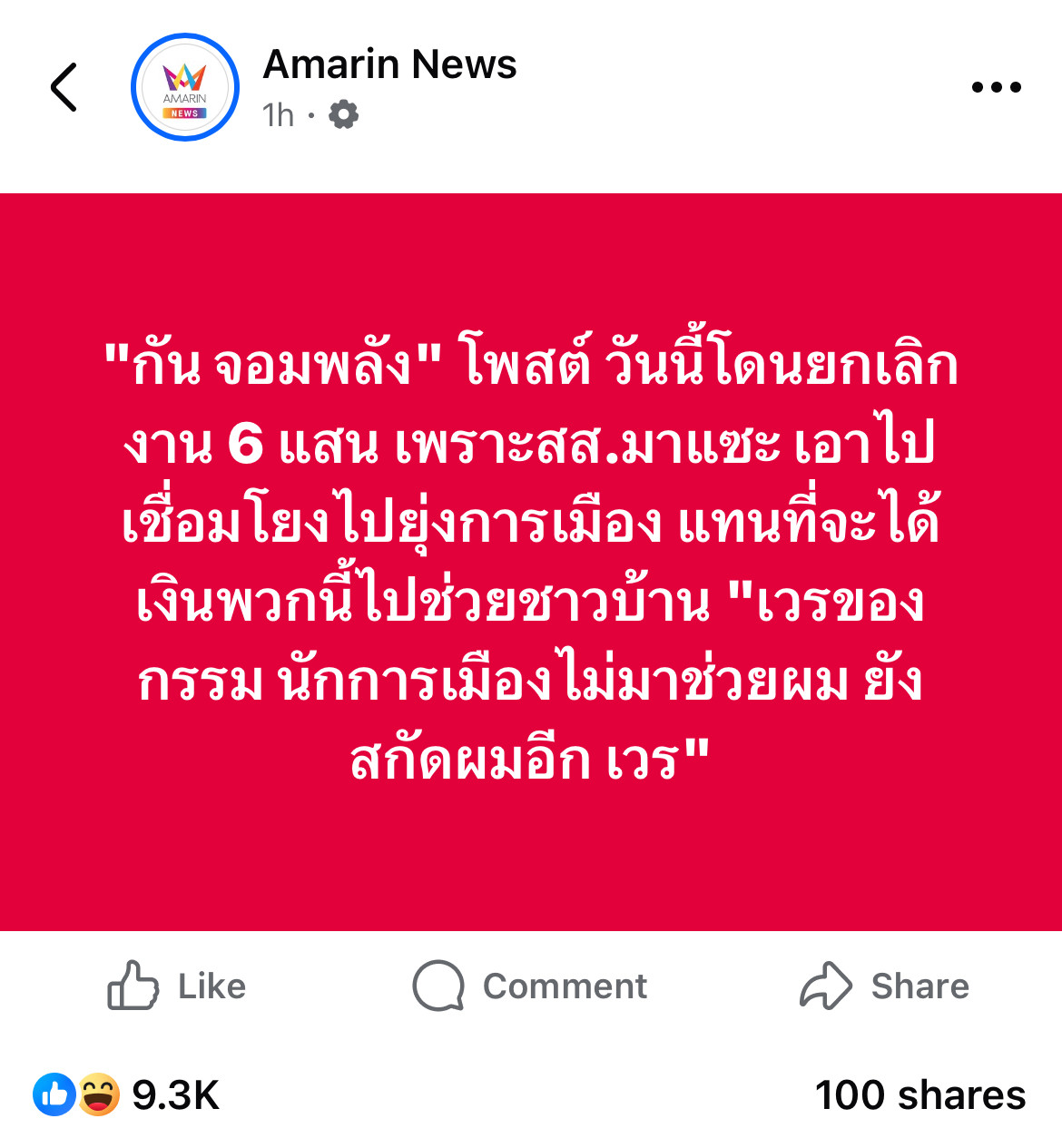1062x1148 pixels.
Task: Open the three-dot post options menu
Action: pos(996,88)
